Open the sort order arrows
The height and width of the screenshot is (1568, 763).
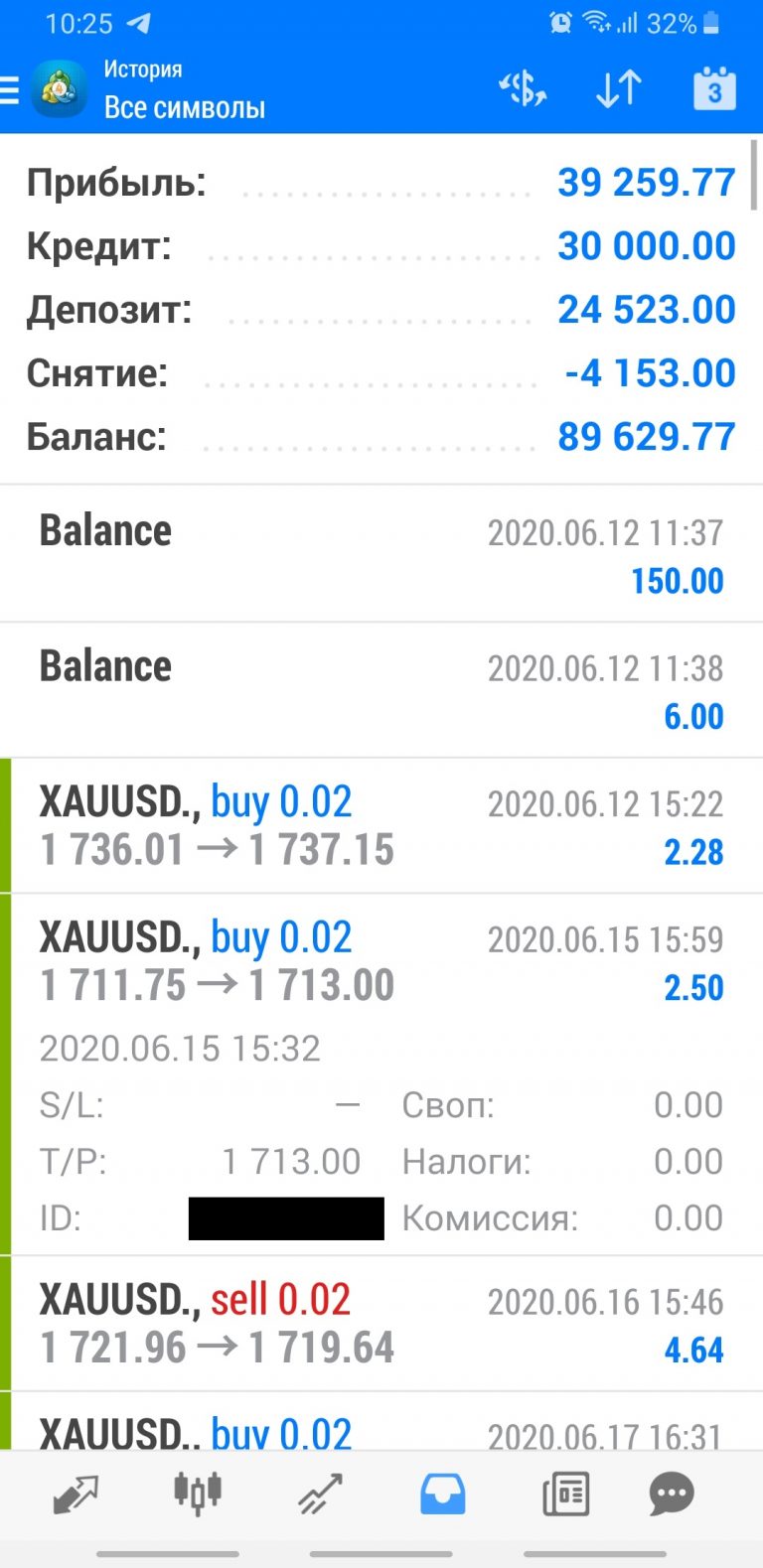(x=618, y=90)
